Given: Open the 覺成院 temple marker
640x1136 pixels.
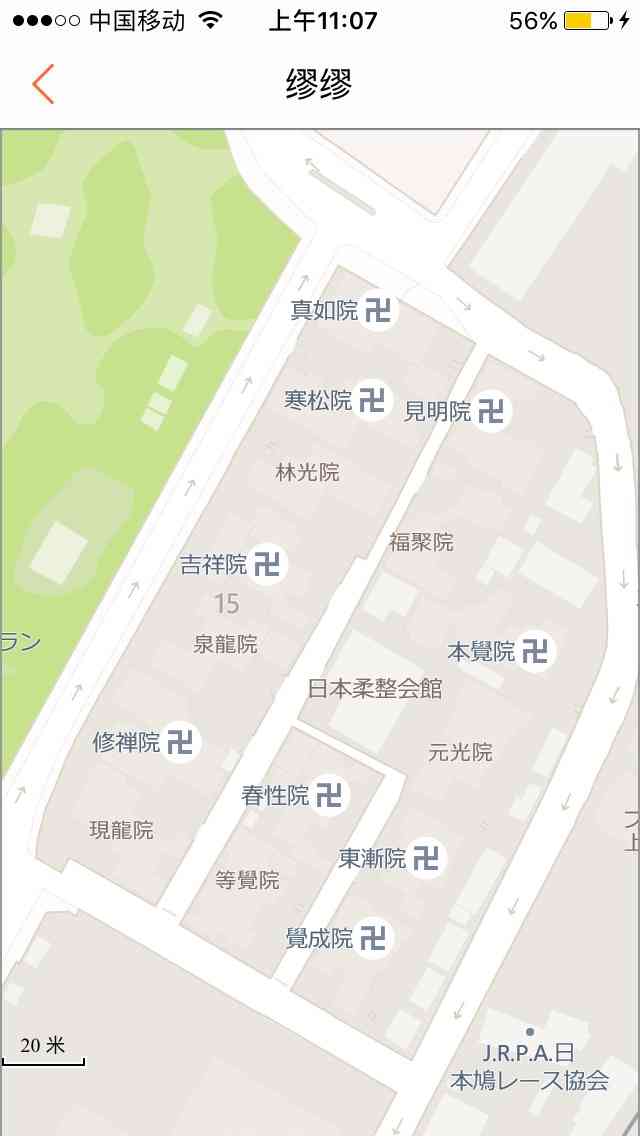Looking at the screenshot, I should [x=373, y=938].
